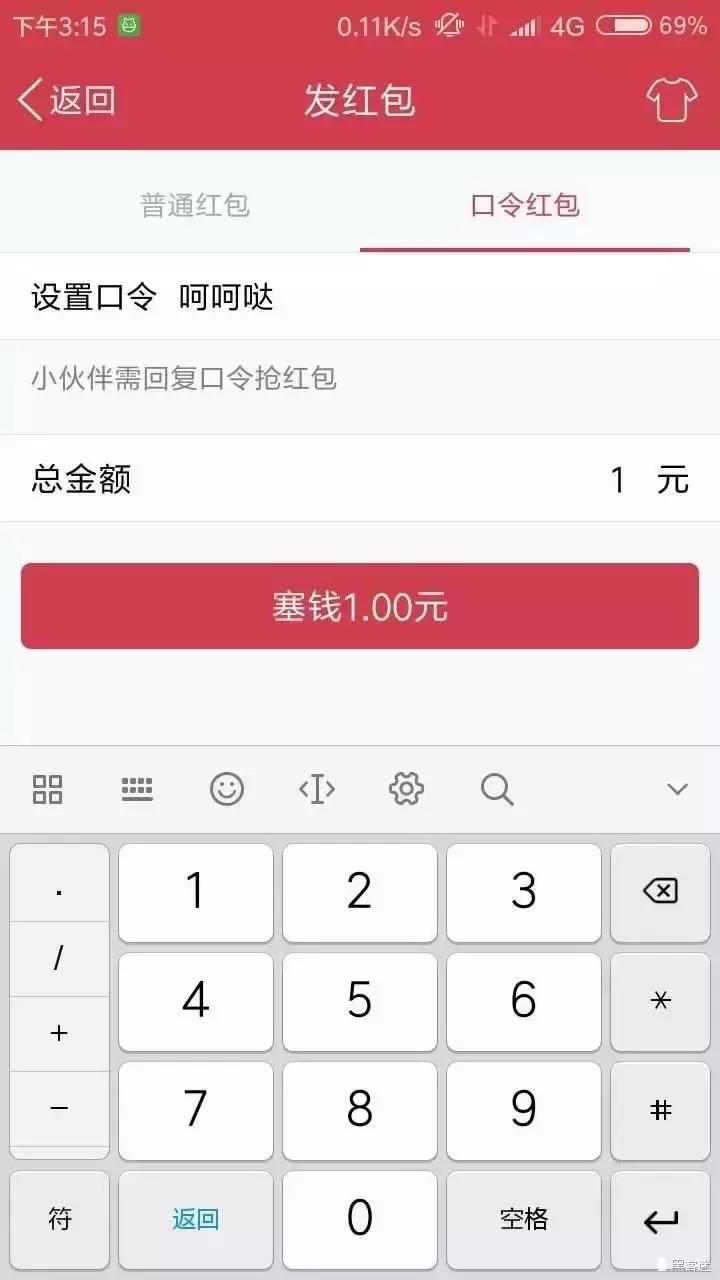This screenshot has height=1280, width=720.
Task: Tap the 符 symbols key
Action: pos(59,1220)
